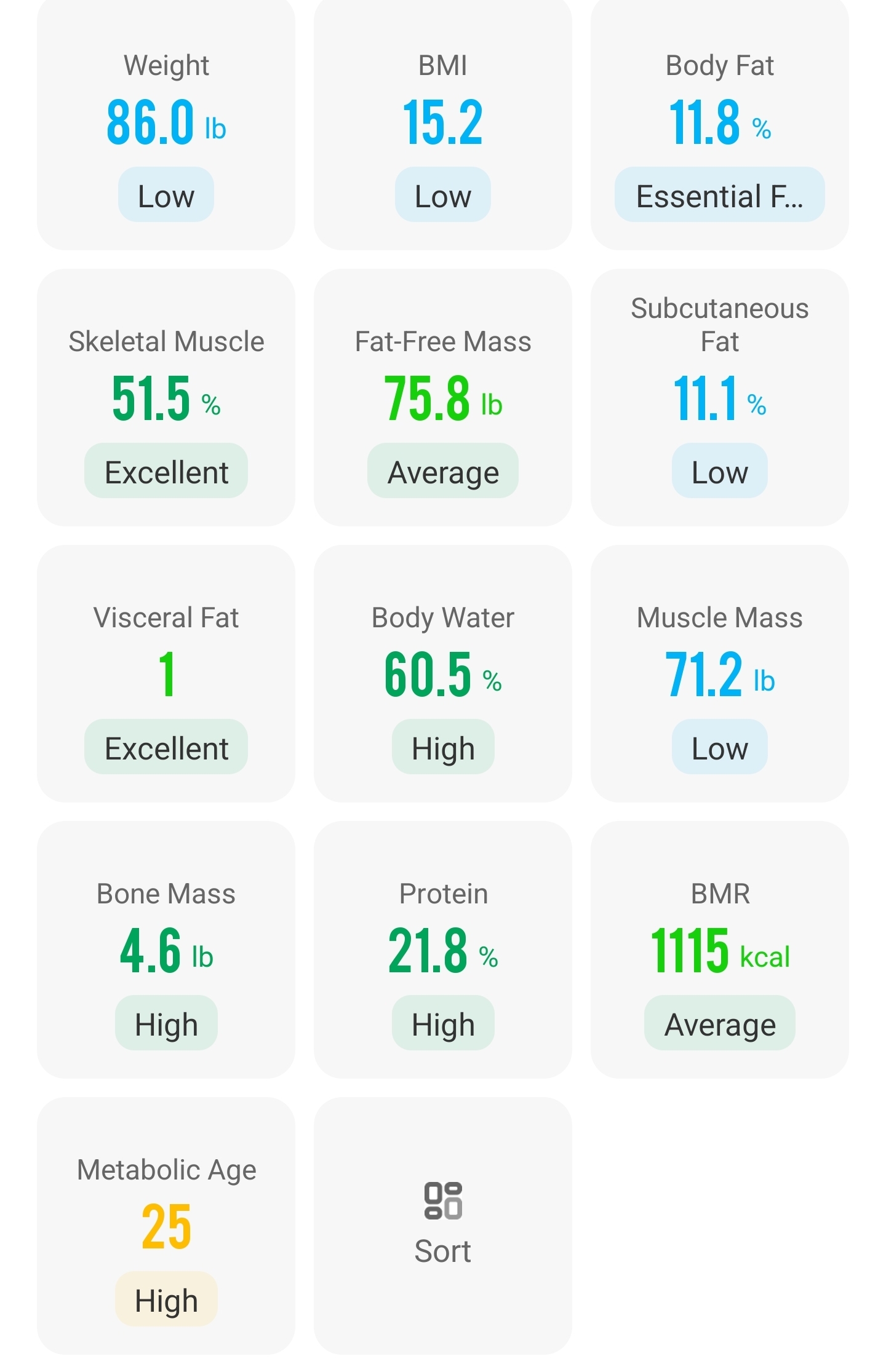Screen dimensions: 886x1372
Task: Open the Protein metric card
Action: (x=442, y=950)
